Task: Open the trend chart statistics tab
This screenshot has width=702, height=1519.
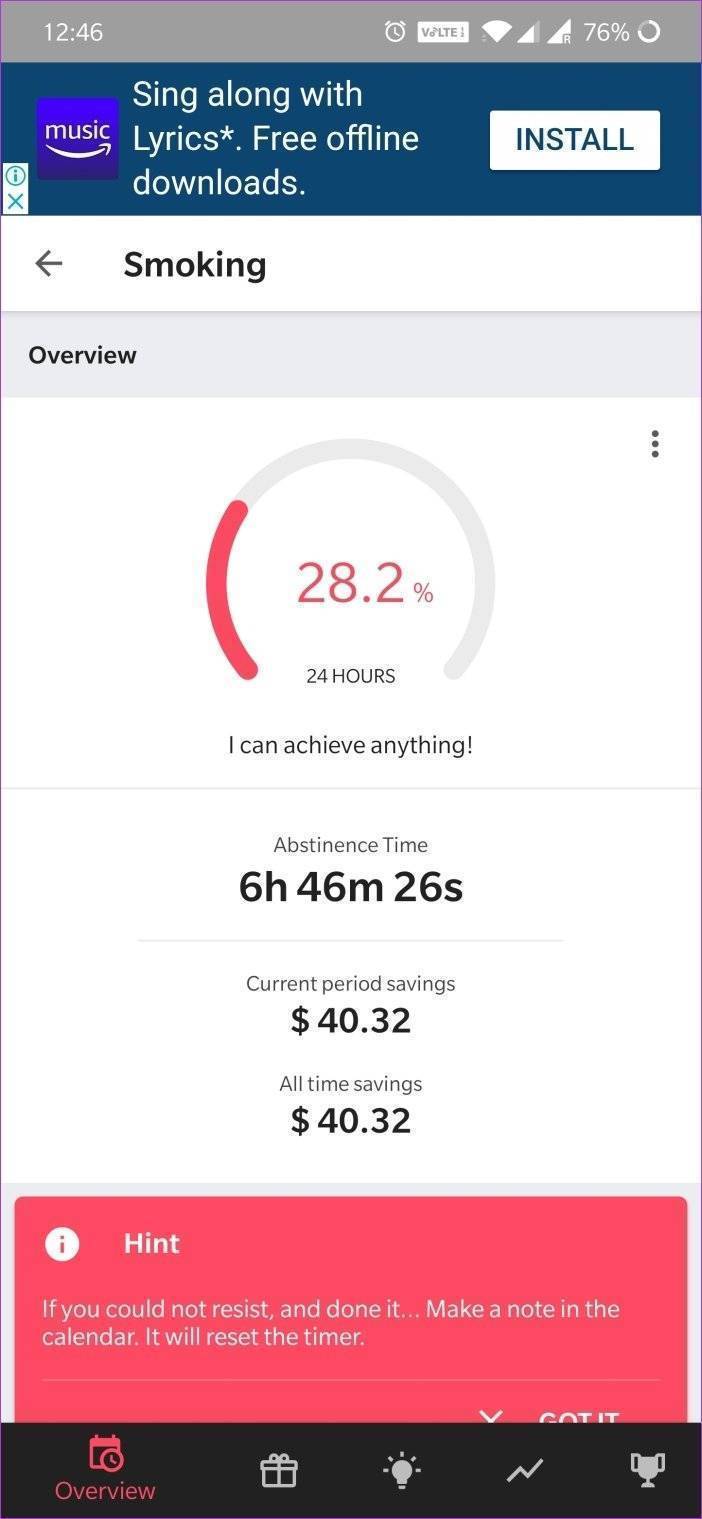Action: tap(525, 1470)
